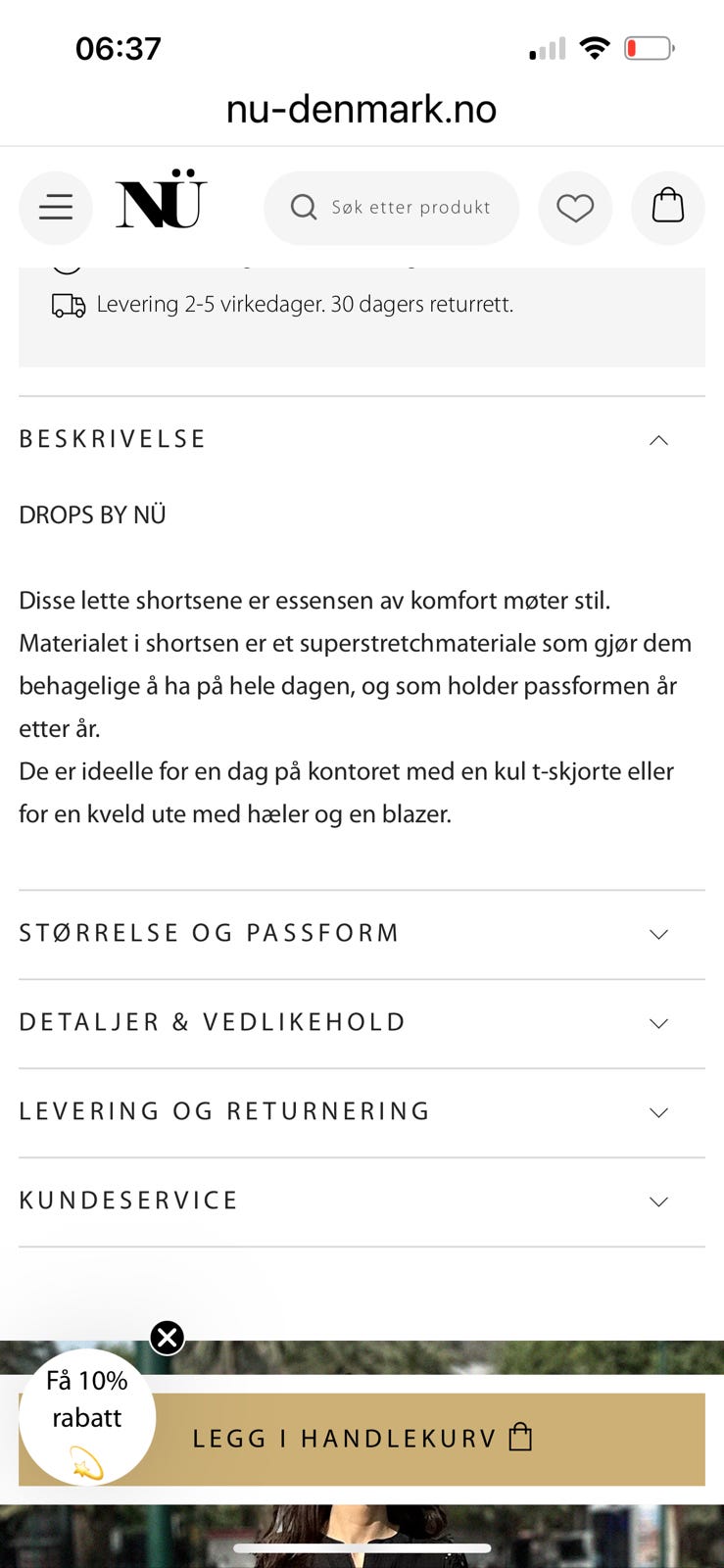Viewport: 724px width, 1568px height.
Task: Dismiss the sticky banner with the X
Action: [x=167, y=1337]
